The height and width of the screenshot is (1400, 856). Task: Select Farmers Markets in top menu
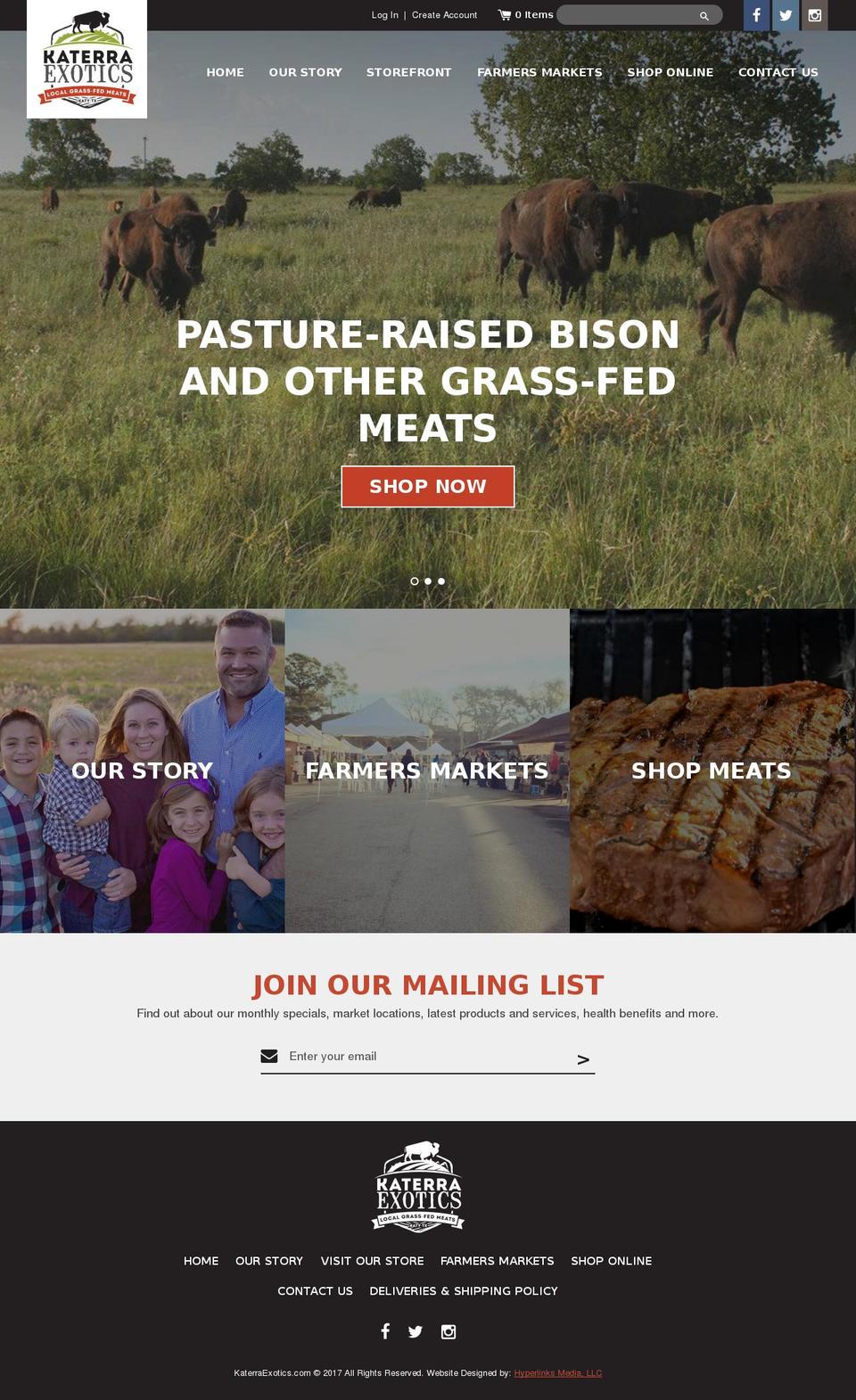539,72
